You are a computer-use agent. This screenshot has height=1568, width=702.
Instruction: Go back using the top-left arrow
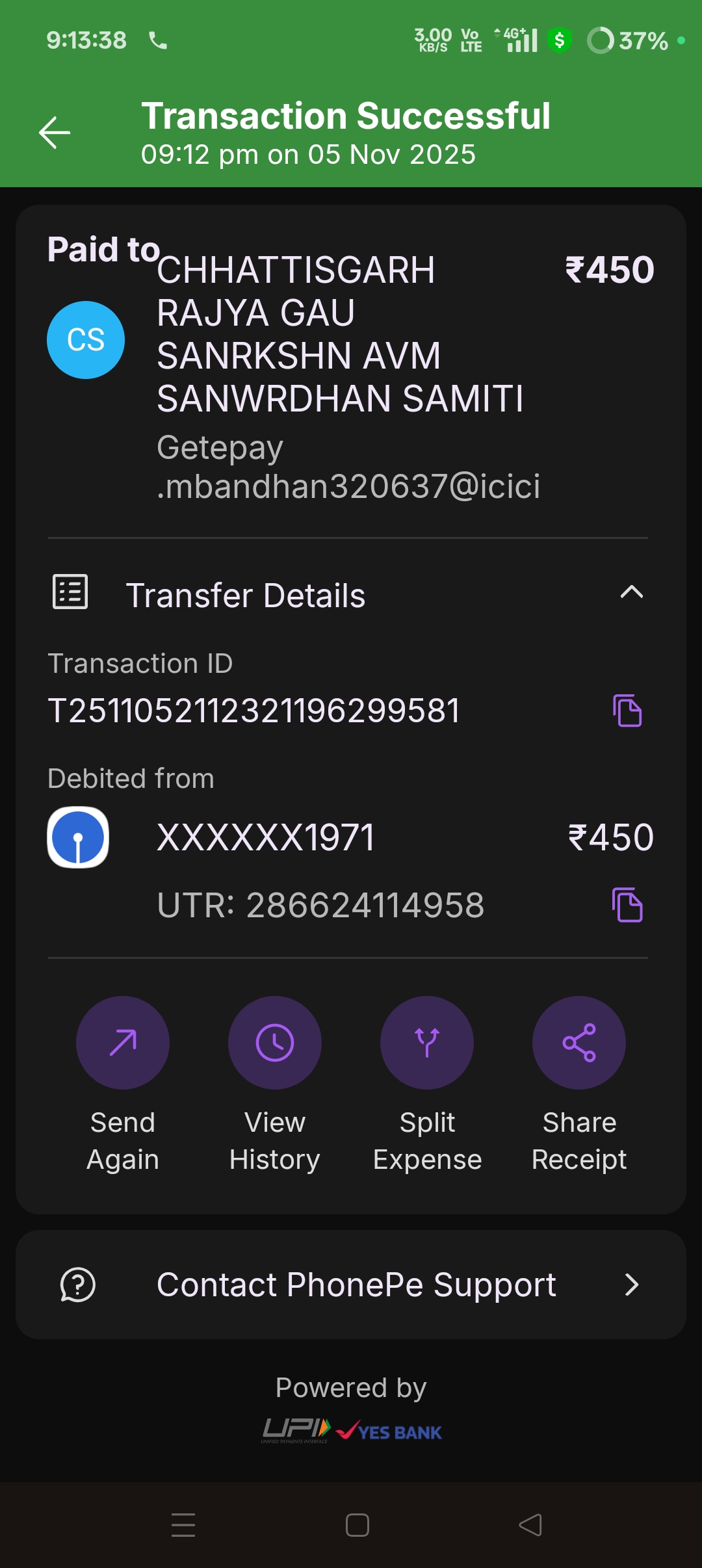point(55,133)
